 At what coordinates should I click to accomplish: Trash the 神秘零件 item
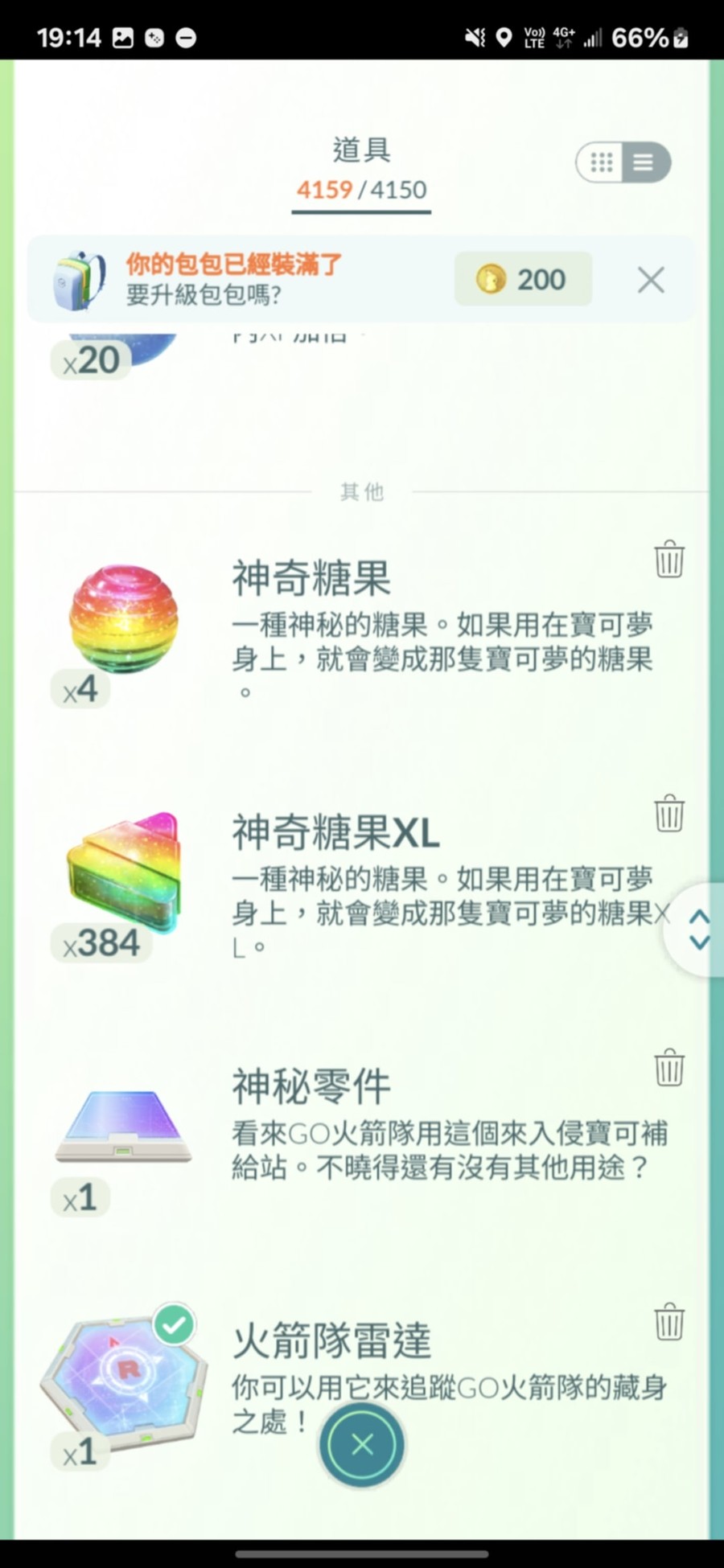coord(669,1067)
